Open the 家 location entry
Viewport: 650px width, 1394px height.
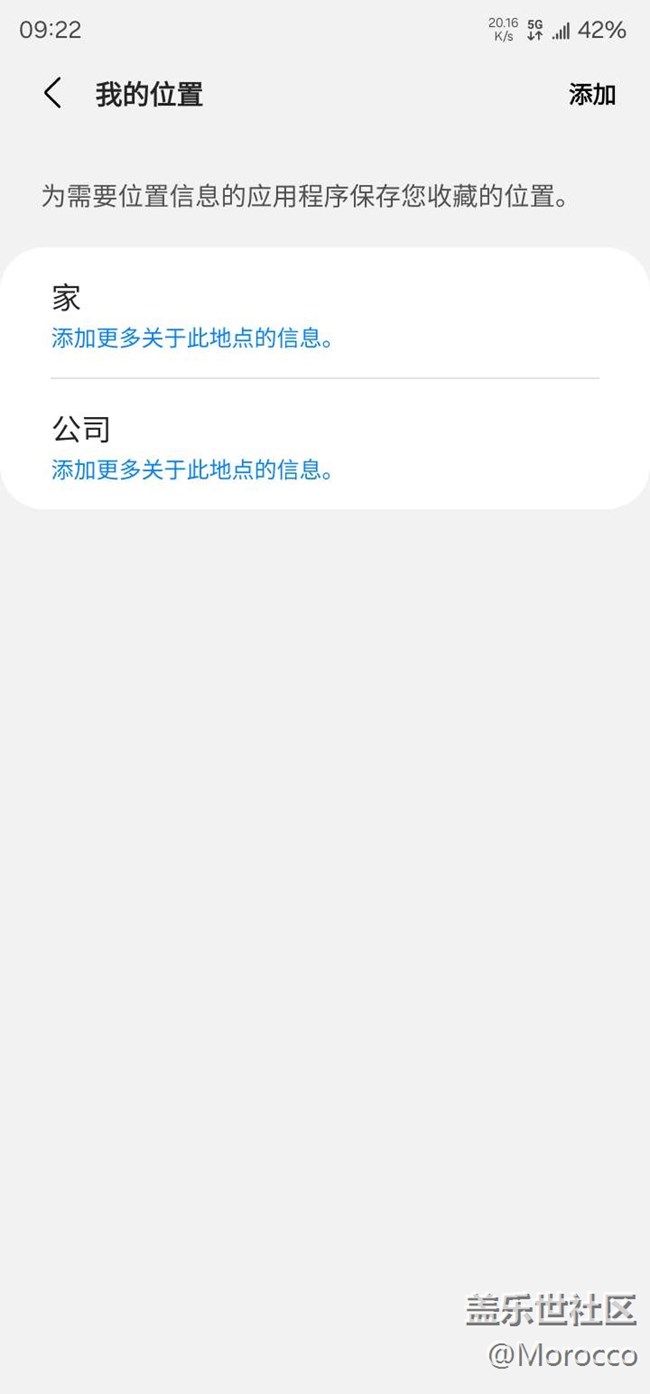point(325,314)
